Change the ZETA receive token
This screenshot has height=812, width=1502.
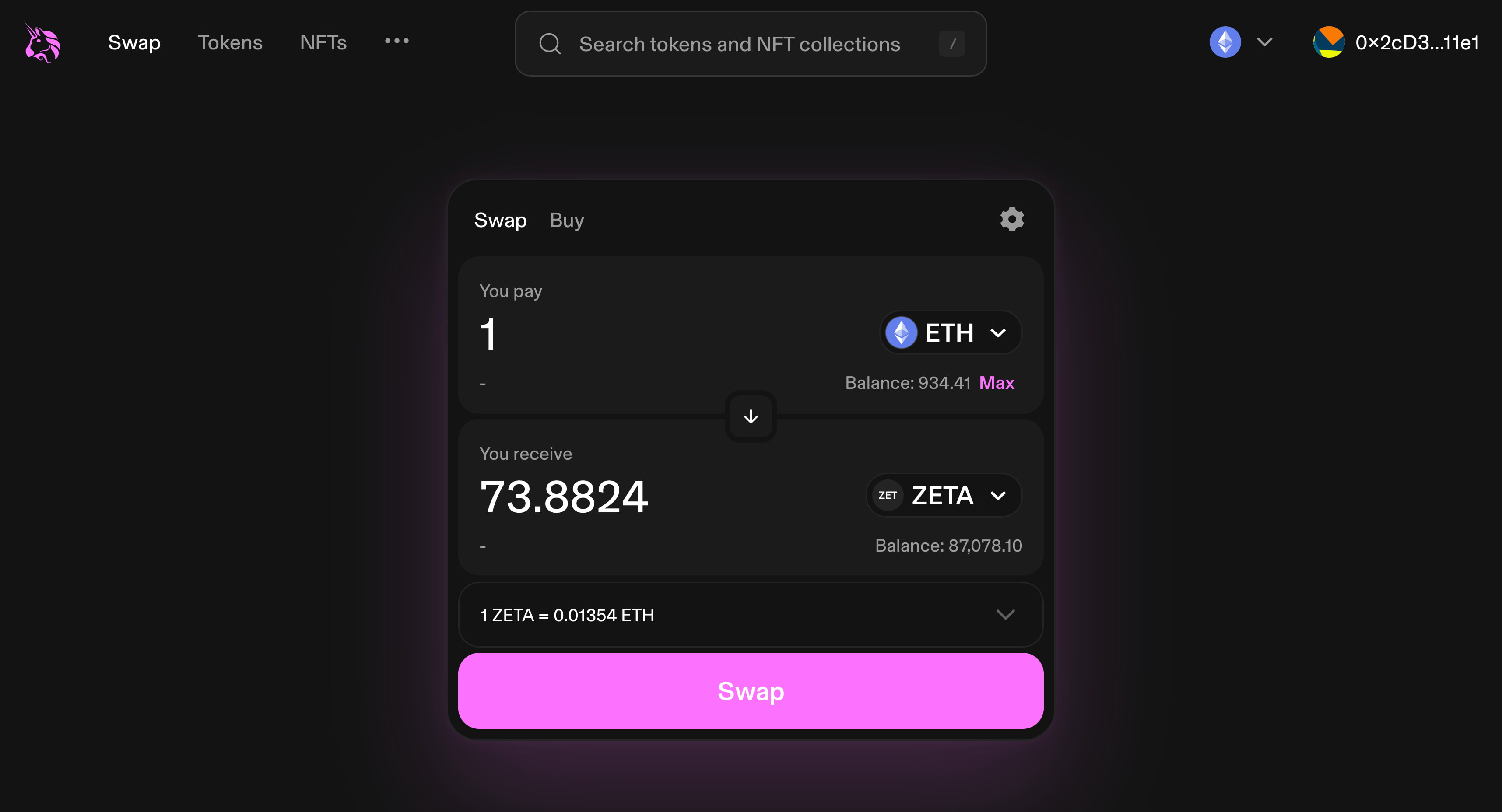(x=944, y=496)
